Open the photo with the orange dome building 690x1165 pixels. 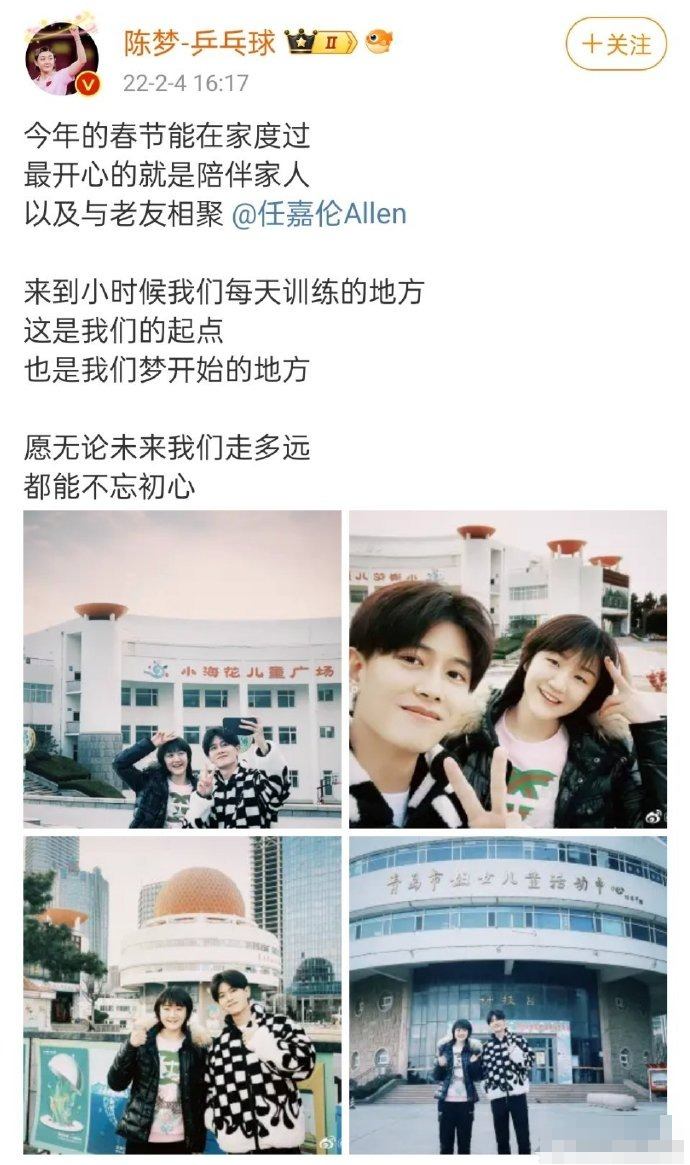pos(182,994)
